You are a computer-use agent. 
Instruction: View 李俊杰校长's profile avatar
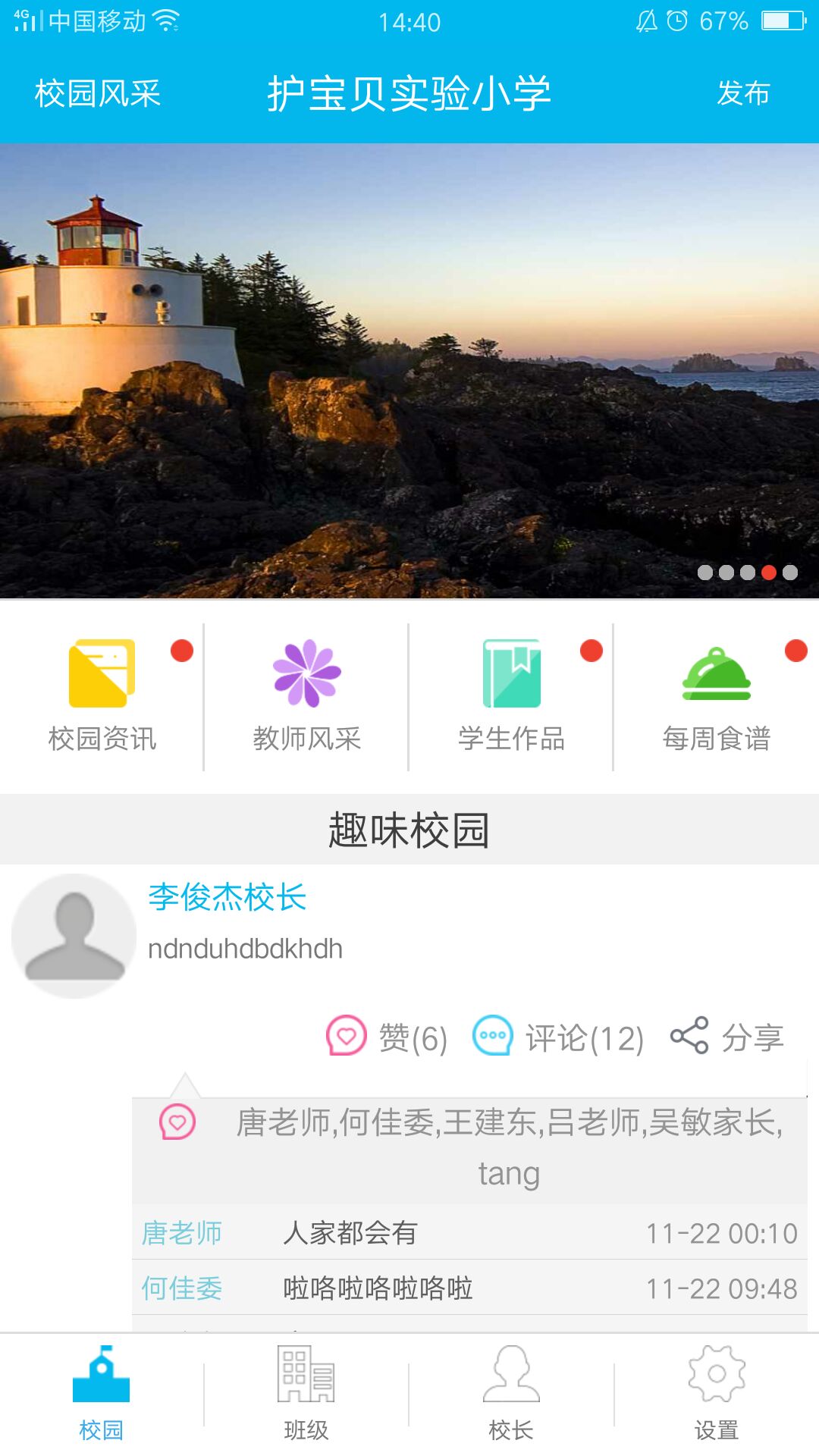click(74, 936)
